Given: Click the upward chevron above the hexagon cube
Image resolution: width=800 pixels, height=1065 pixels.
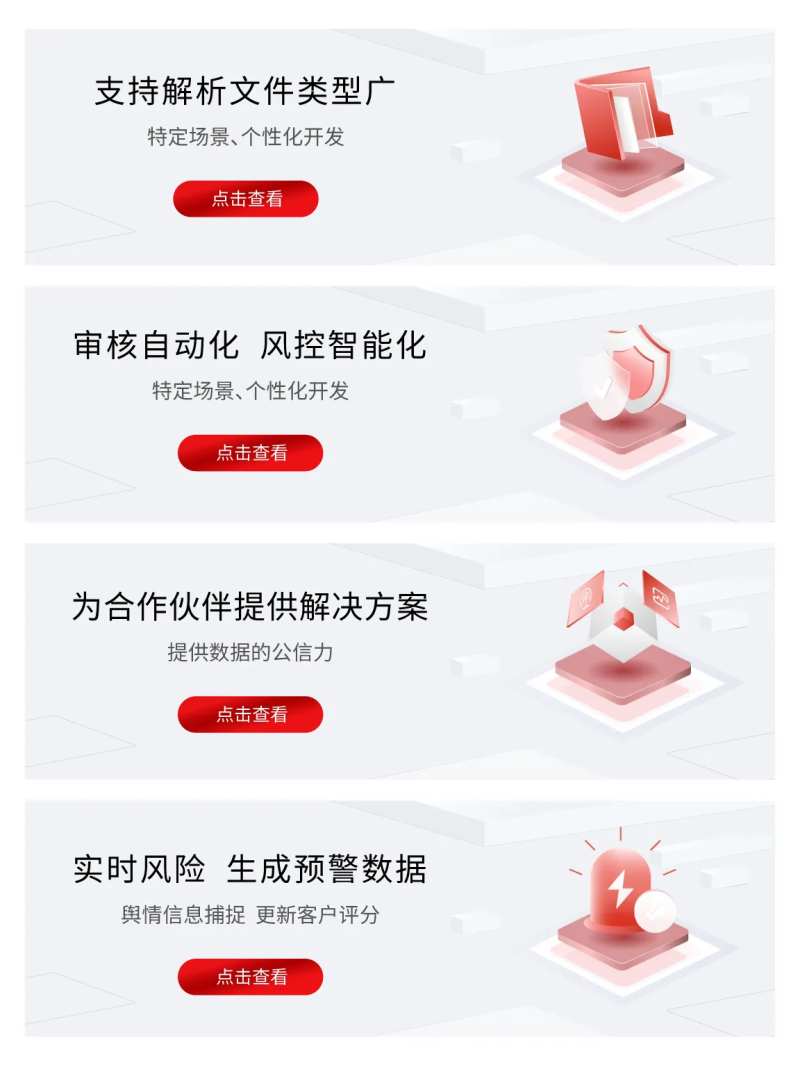Looking at the screenshot, I should pos(623,584).
